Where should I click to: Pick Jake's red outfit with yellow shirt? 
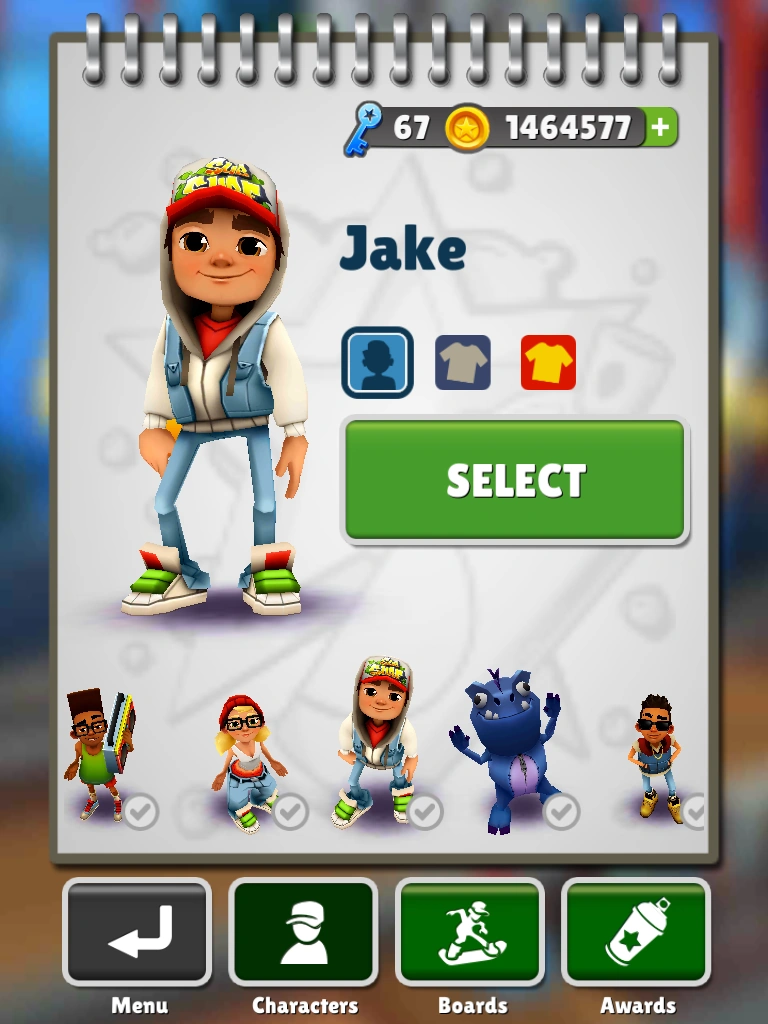pyautogui.click(x=548, y=362)
